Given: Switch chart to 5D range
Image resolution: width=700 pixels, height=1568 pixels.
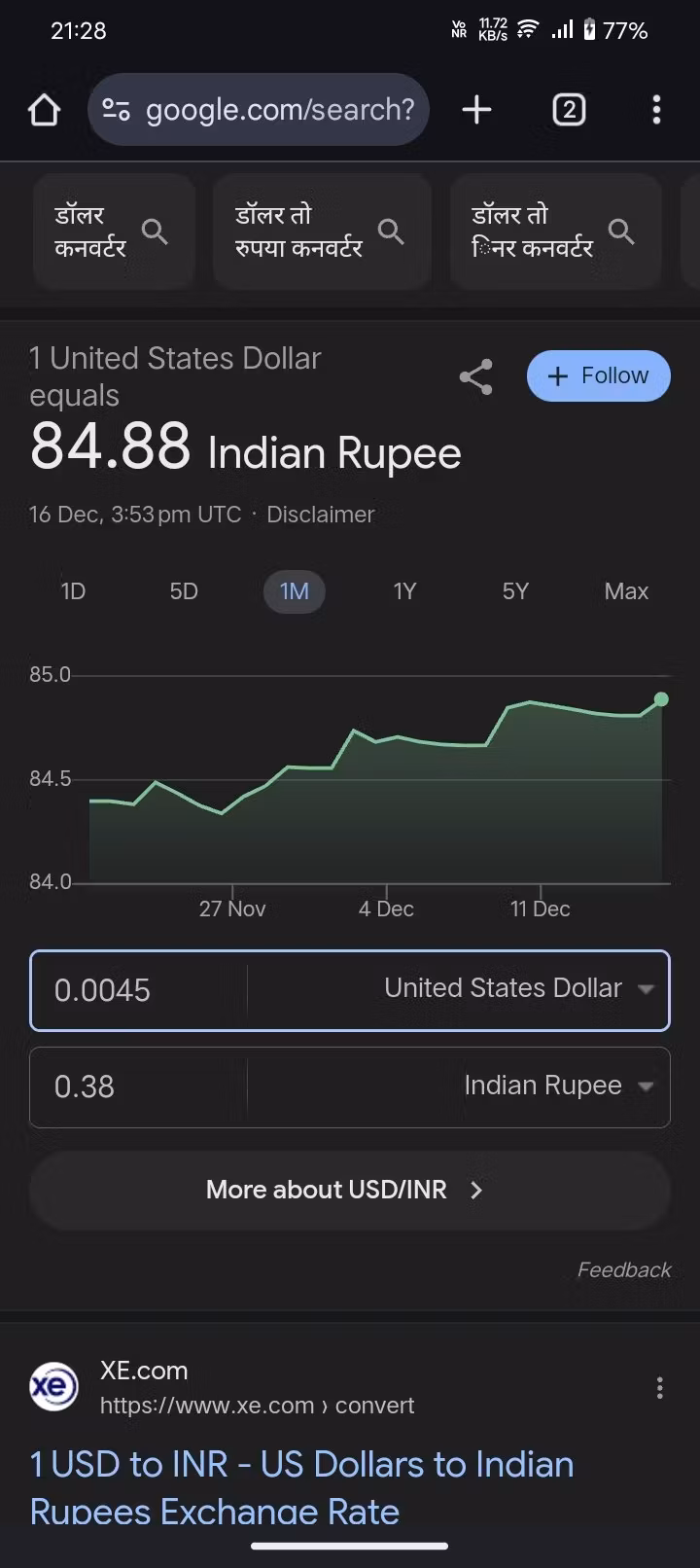Looking at the screenshot, I should pos(184,591).
